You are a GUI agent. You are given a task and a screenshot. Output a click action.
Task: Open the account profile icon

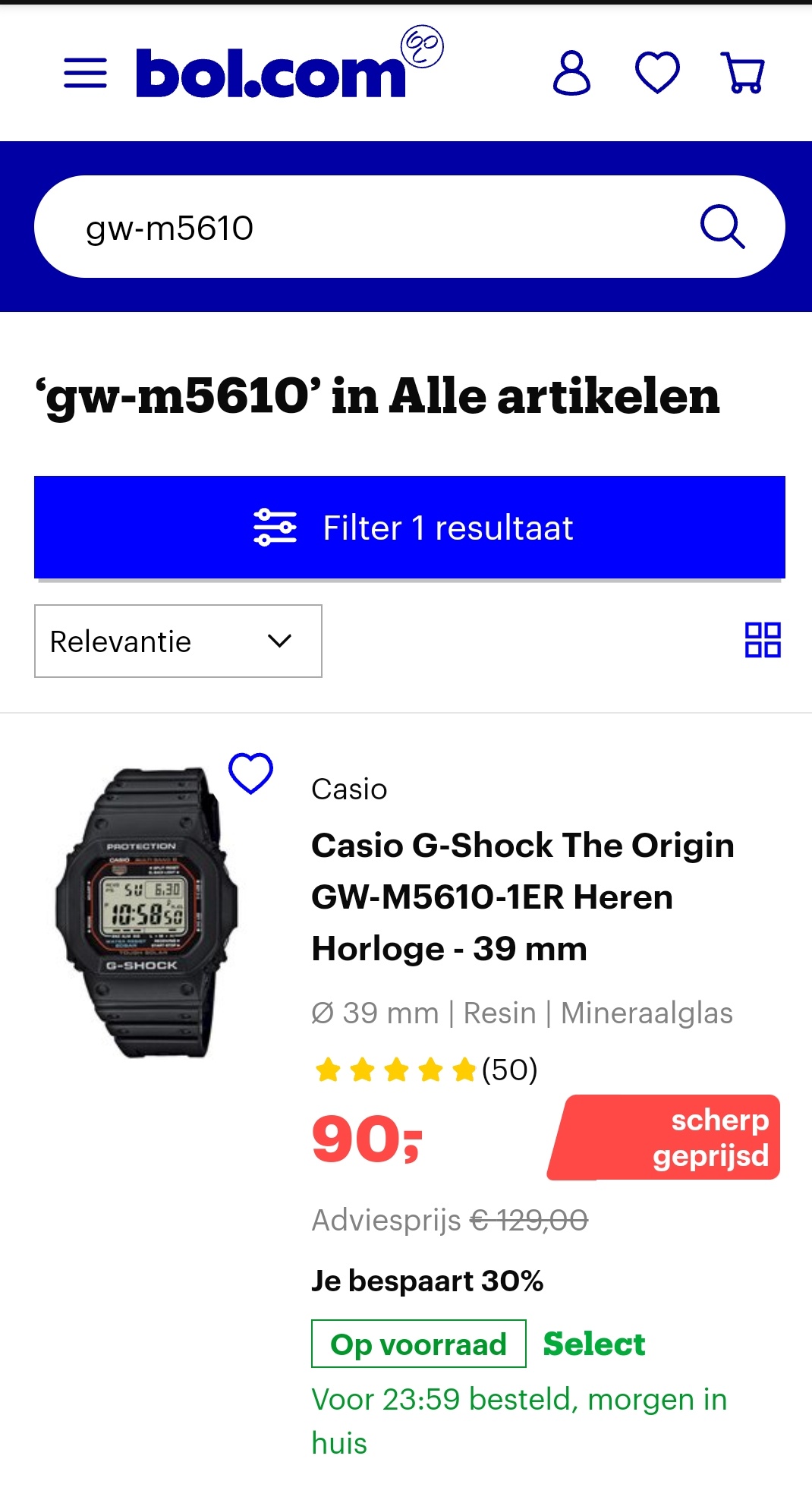point(571,73)
